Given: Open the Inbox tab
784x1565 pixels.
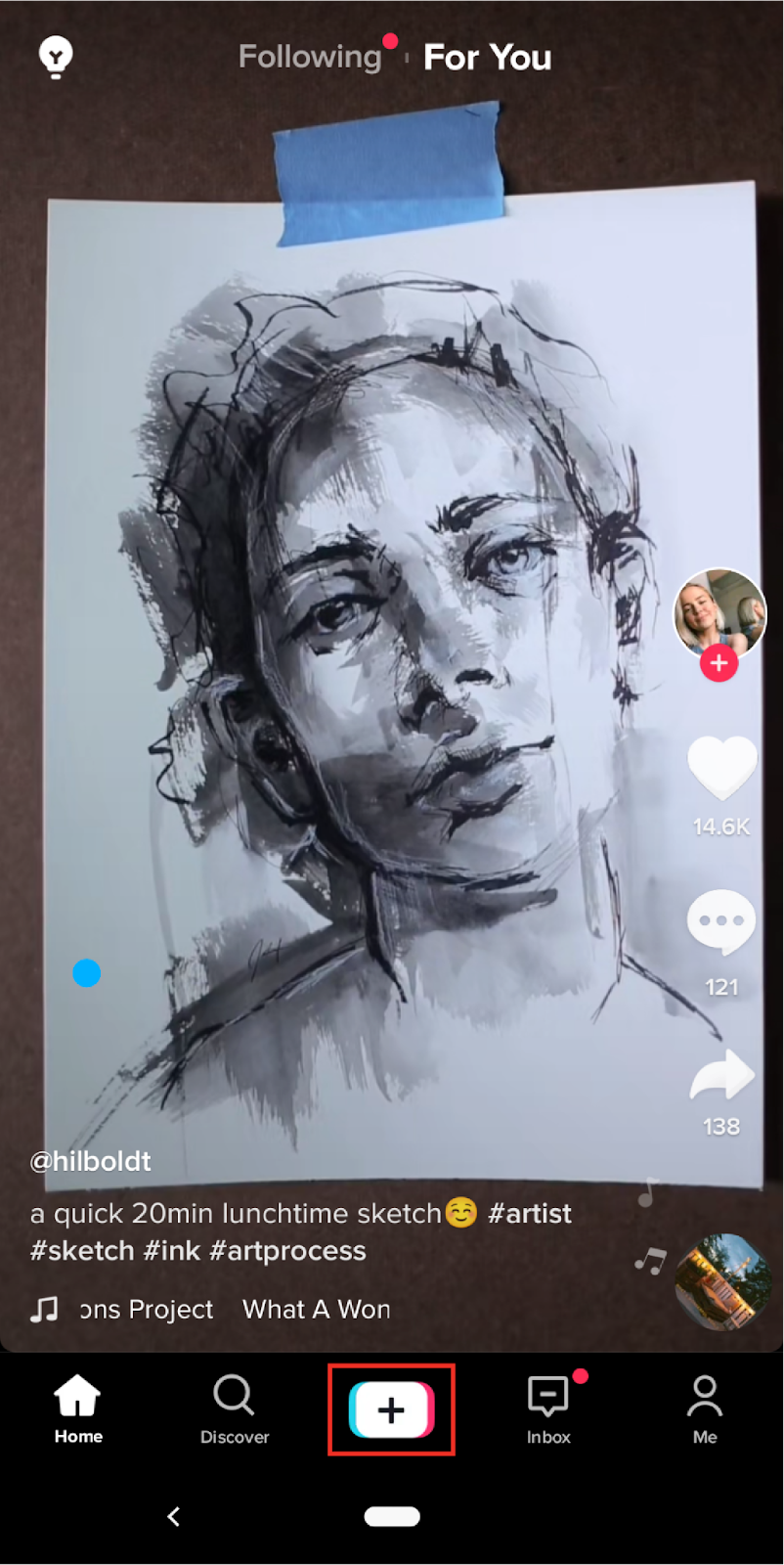Looking at the screenshot, I should click(548, 1409).
